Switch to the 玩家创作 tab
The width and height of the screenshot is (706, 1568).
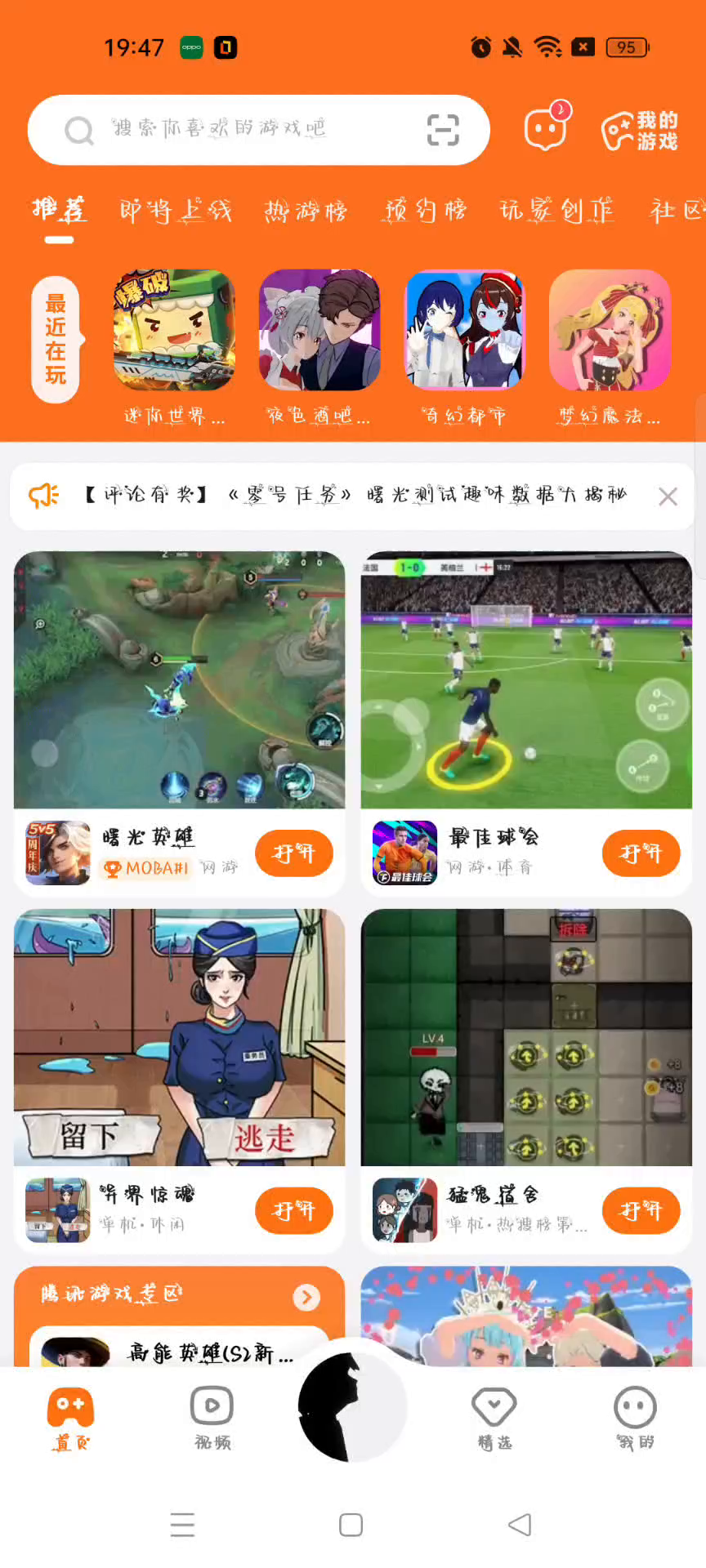coord(556,211)
